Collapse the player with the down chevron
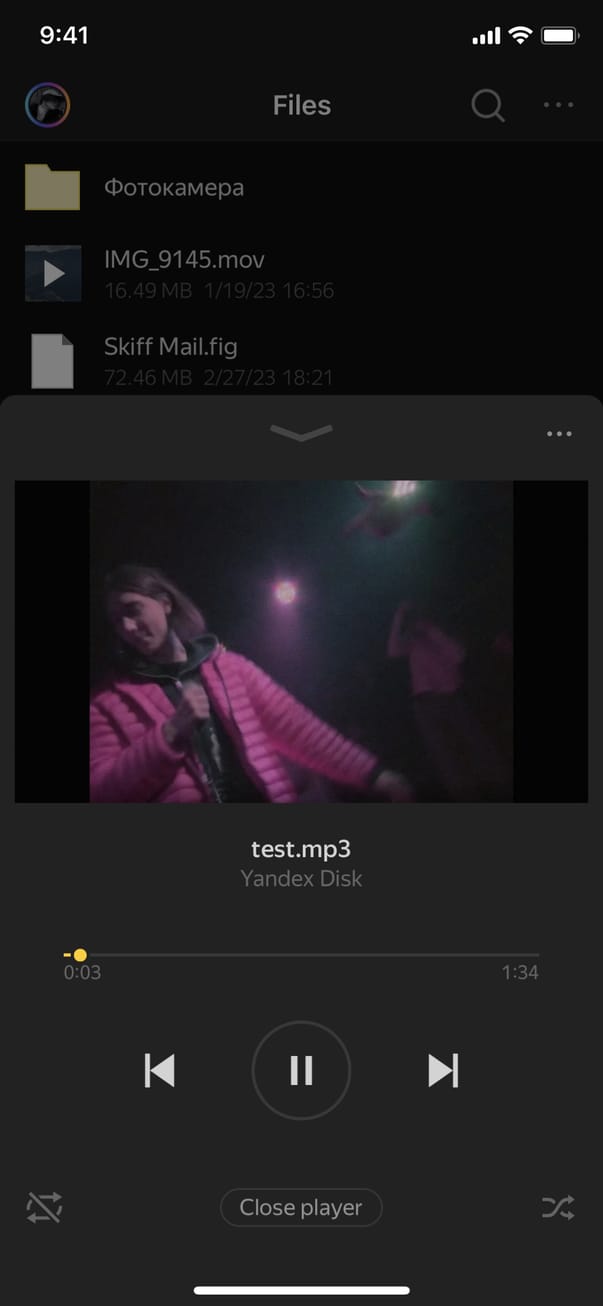The image size is (603, 1306). pyautogui.click(x=301, y=433)
